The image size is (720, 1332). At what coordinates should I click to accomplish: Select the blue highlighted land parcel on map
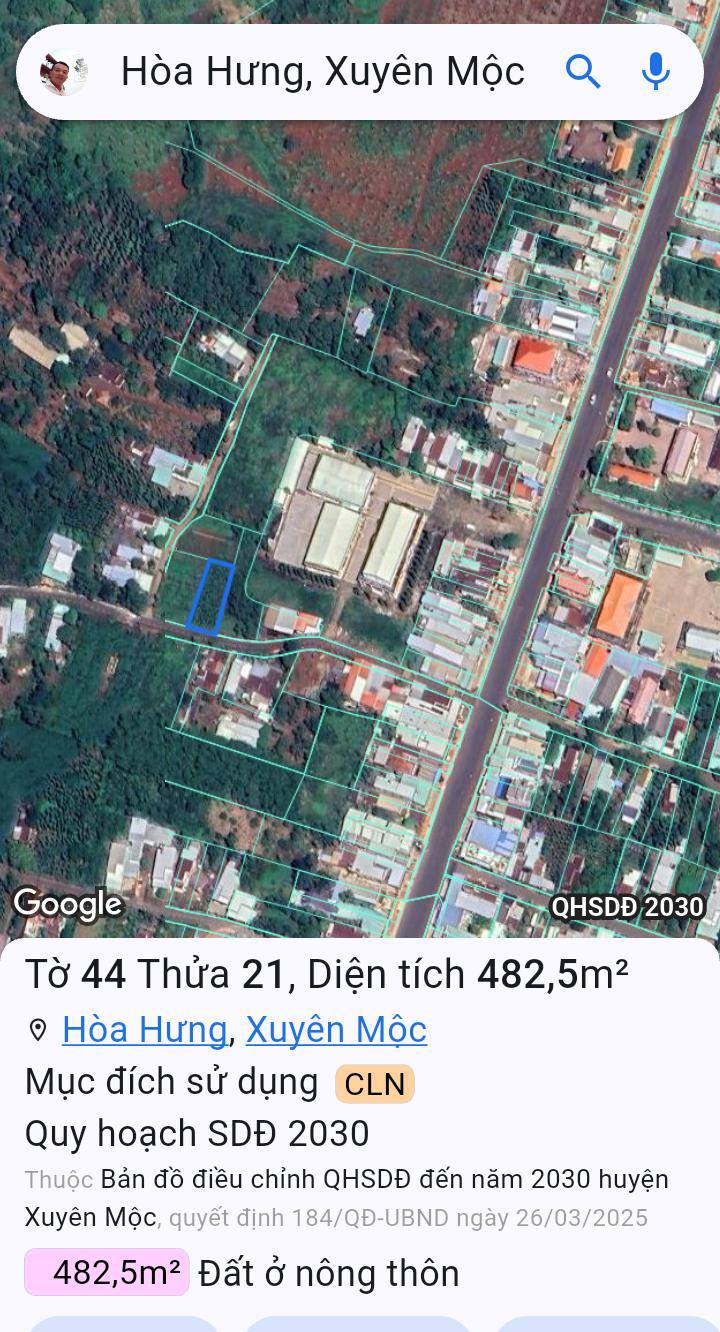211,598
